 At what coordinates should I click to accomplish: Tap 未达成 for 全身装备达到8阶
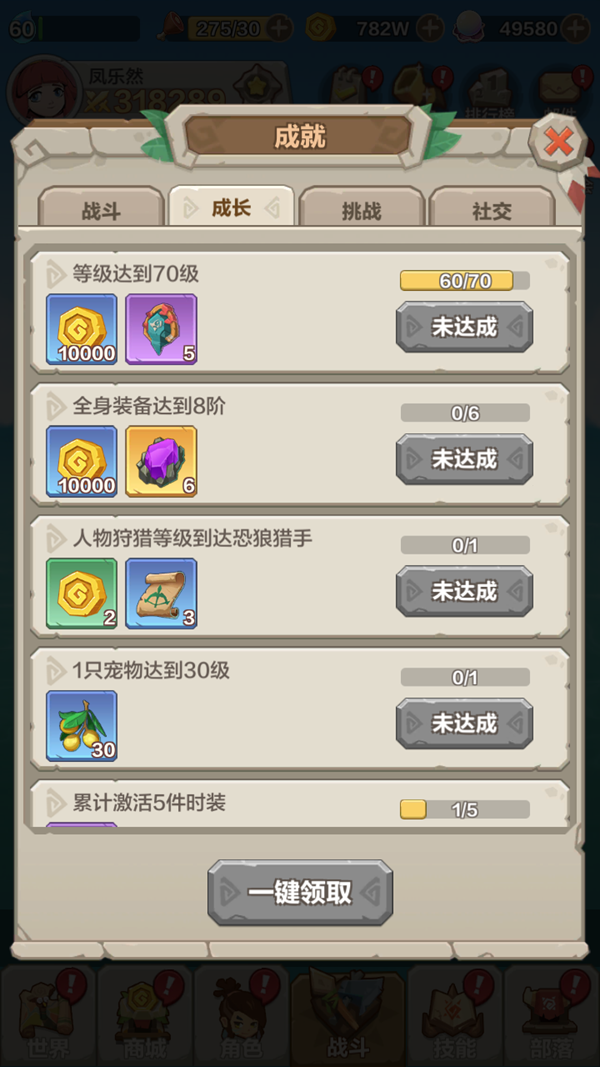[x=464, y=459]
